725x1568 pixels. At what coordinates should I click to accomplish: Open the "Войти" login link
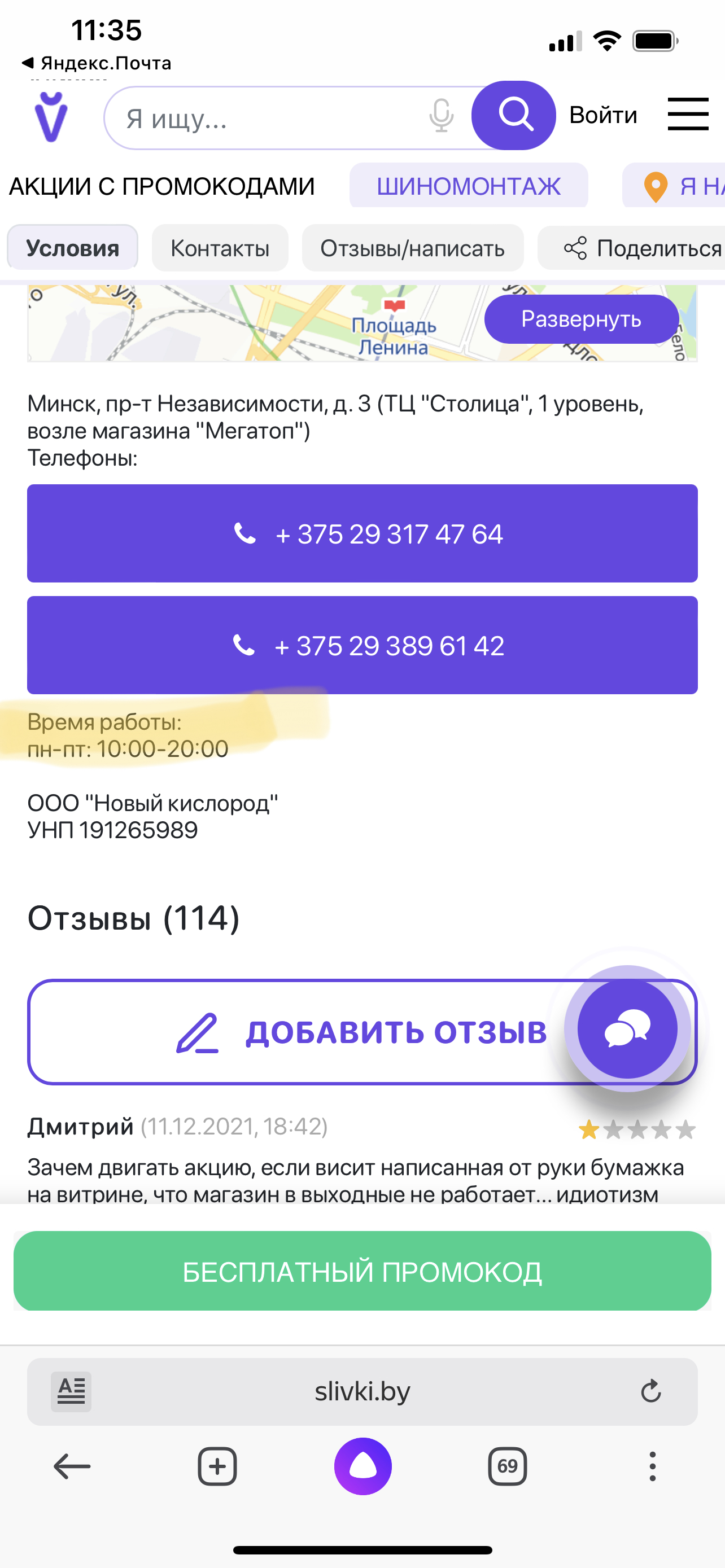[602, 115]
